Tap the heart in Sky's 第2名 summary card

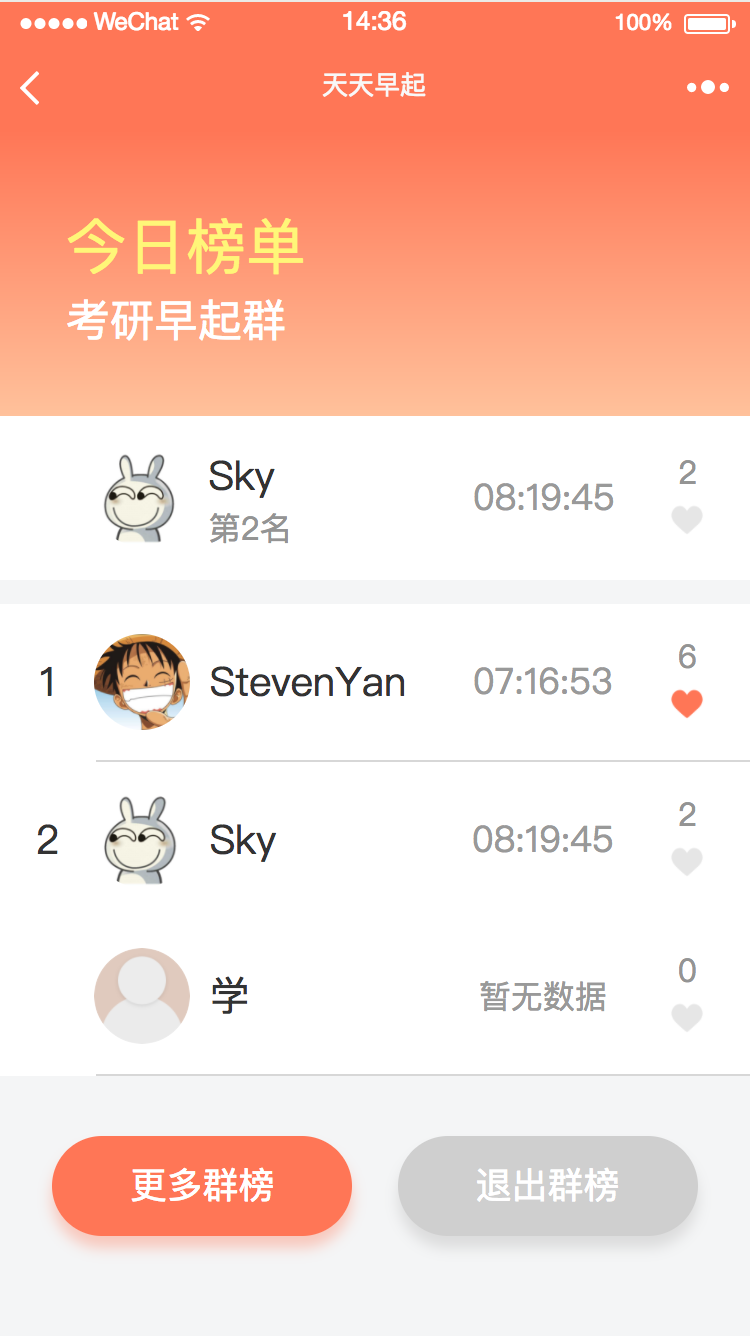[x=687, y=520]
